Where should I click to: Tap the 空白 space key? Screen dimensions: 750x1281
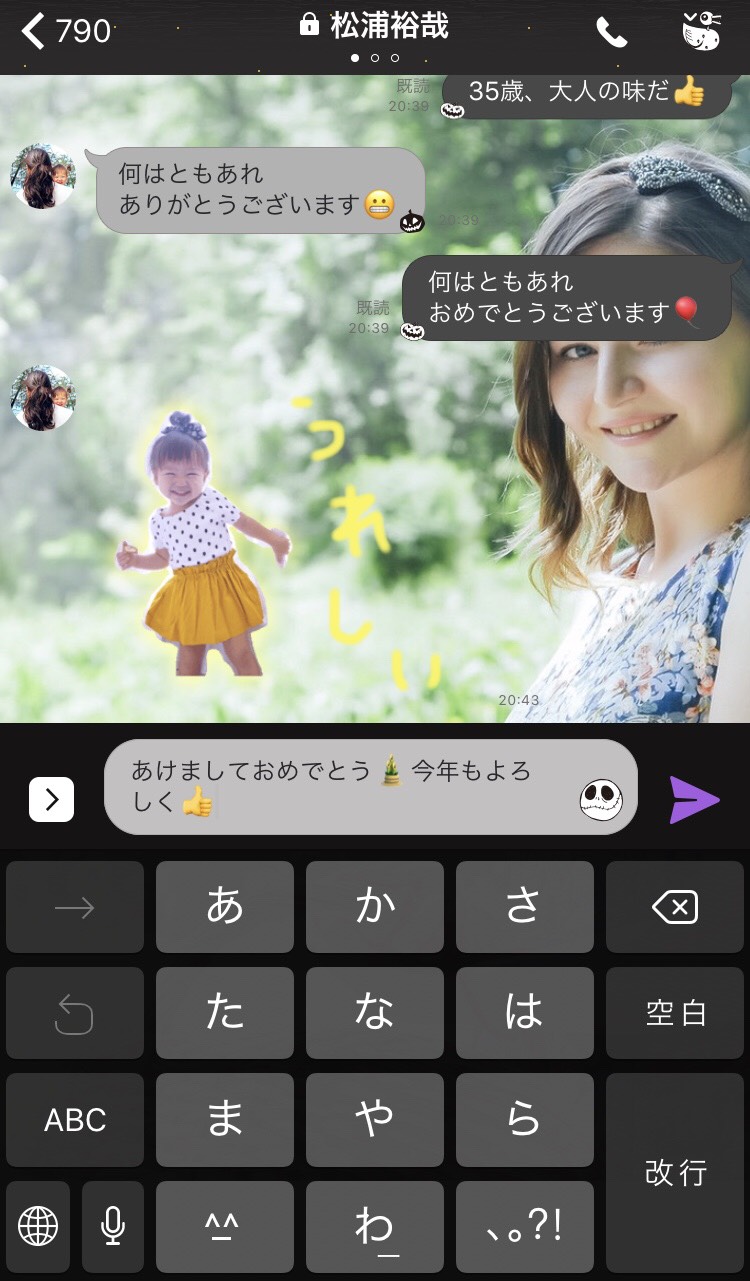tap(675, 1013)
